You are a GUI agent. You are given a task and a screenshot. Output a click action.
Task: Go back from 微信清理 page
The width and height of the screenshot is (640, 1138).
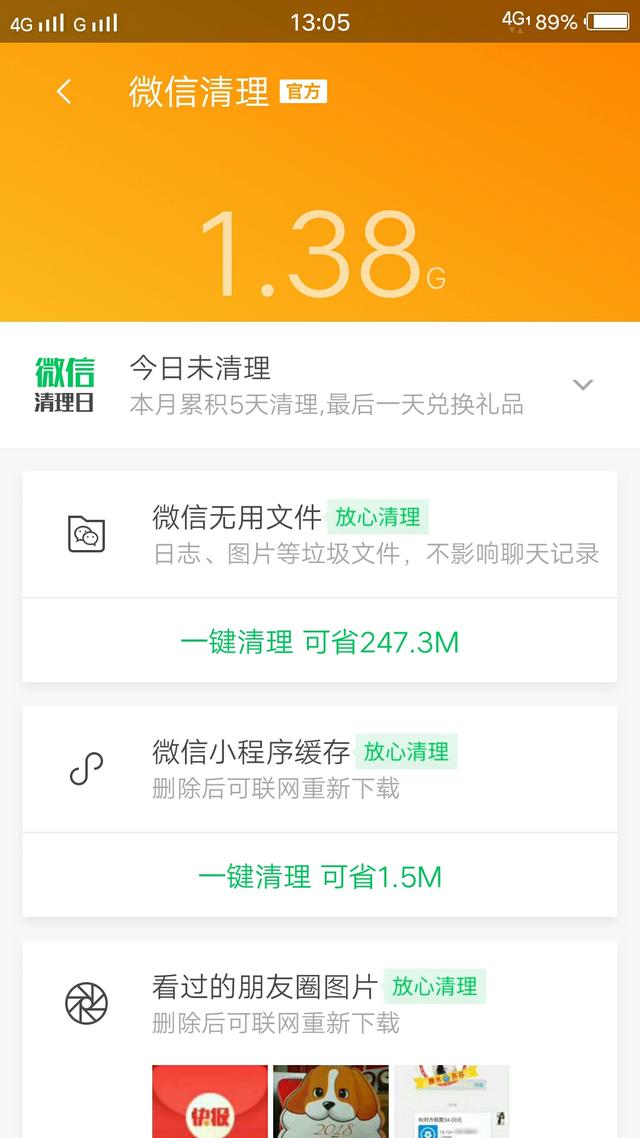point(64,92)
